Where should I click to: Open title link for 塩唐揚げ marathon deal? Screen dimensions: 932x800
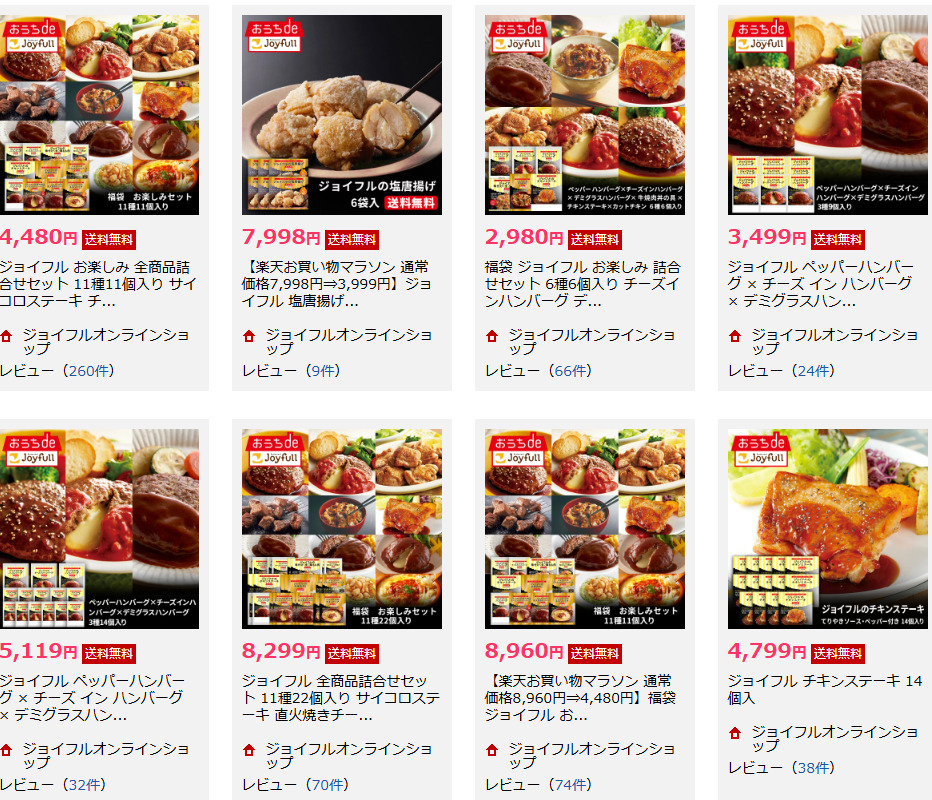[x=337, y=284]
